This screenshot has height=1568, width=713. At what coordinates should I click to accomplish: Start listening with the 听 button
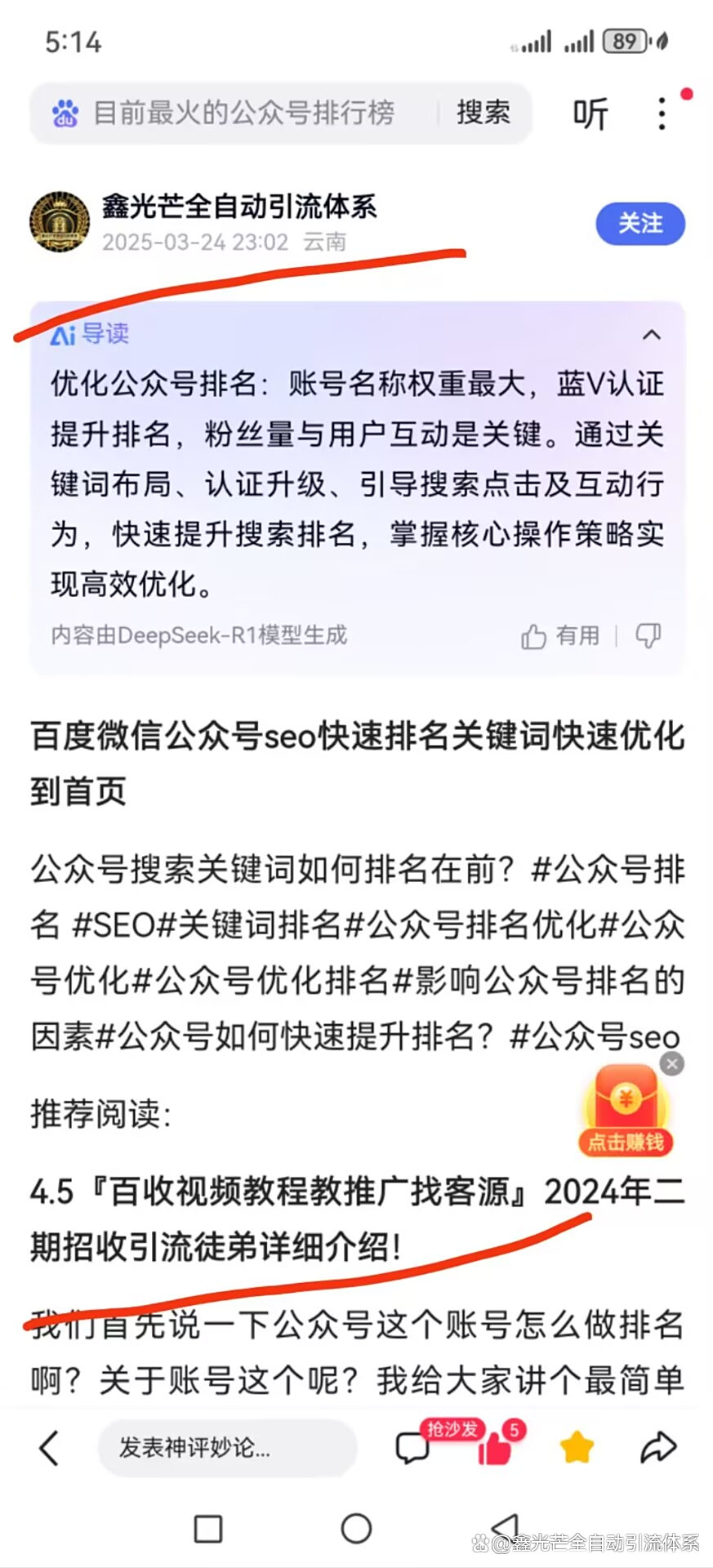pyautogui.click(x=590, y=114)
